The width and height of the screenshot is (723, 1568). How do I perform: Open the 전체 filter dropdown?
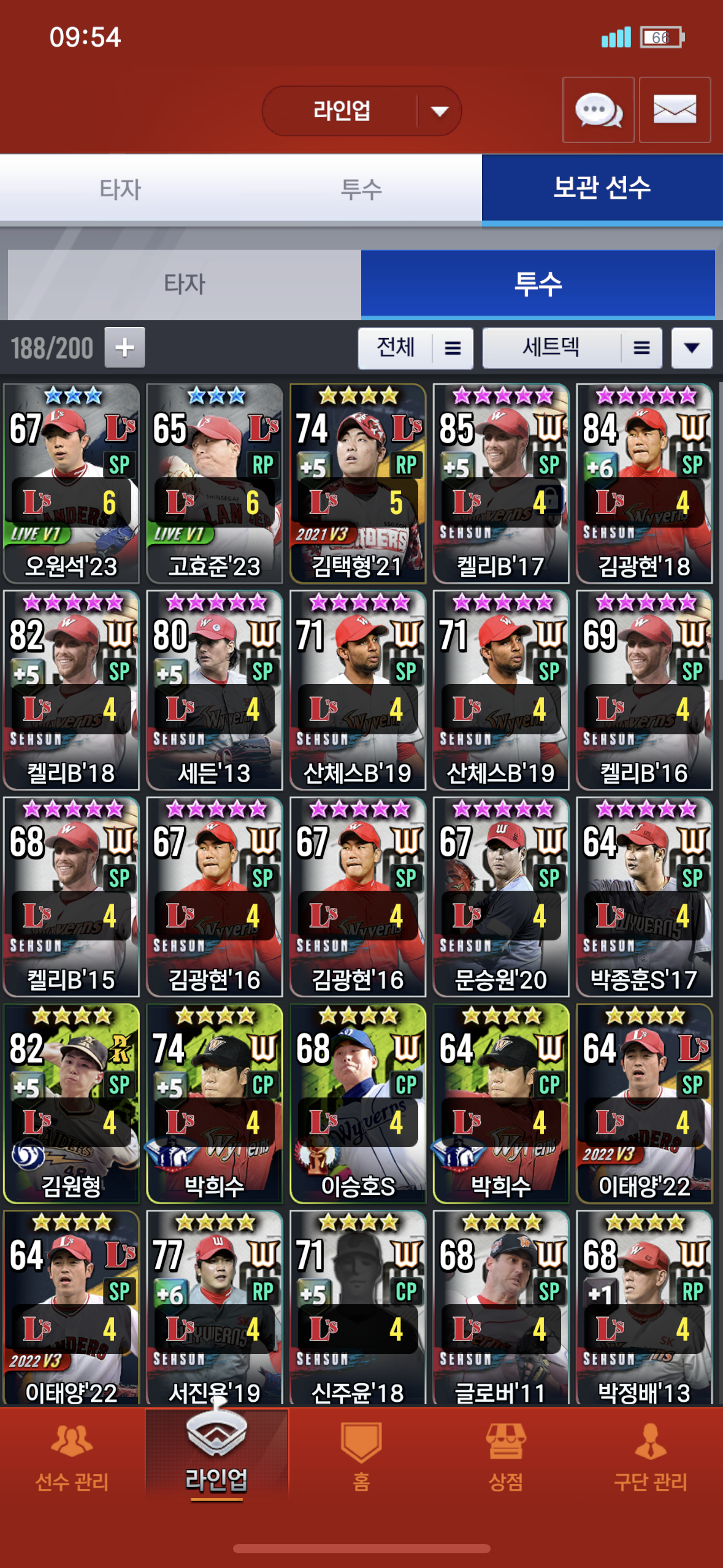(415, 348)
